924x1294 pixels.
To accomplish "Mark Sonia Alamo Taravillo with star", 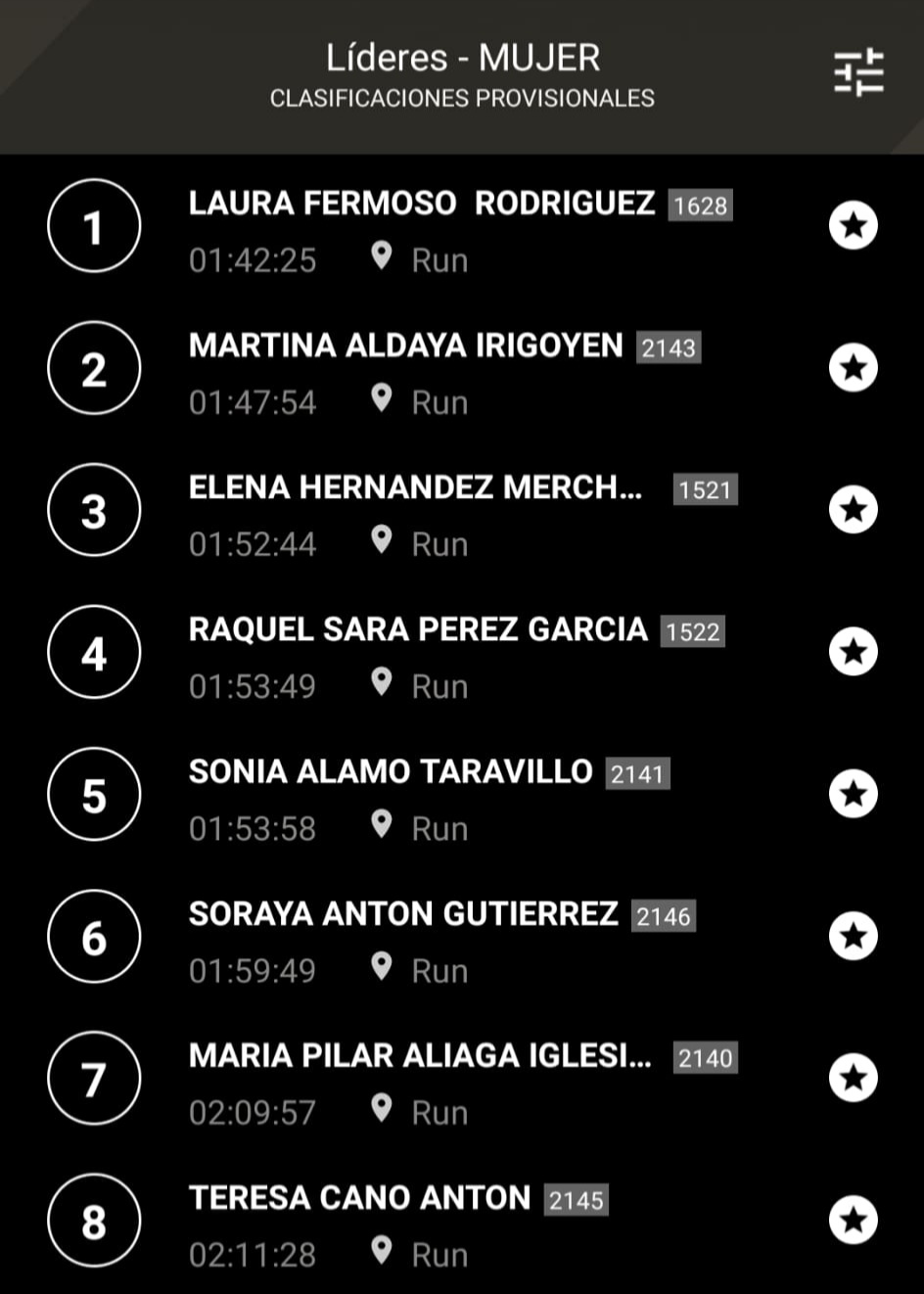I will [x=854, y=794].
